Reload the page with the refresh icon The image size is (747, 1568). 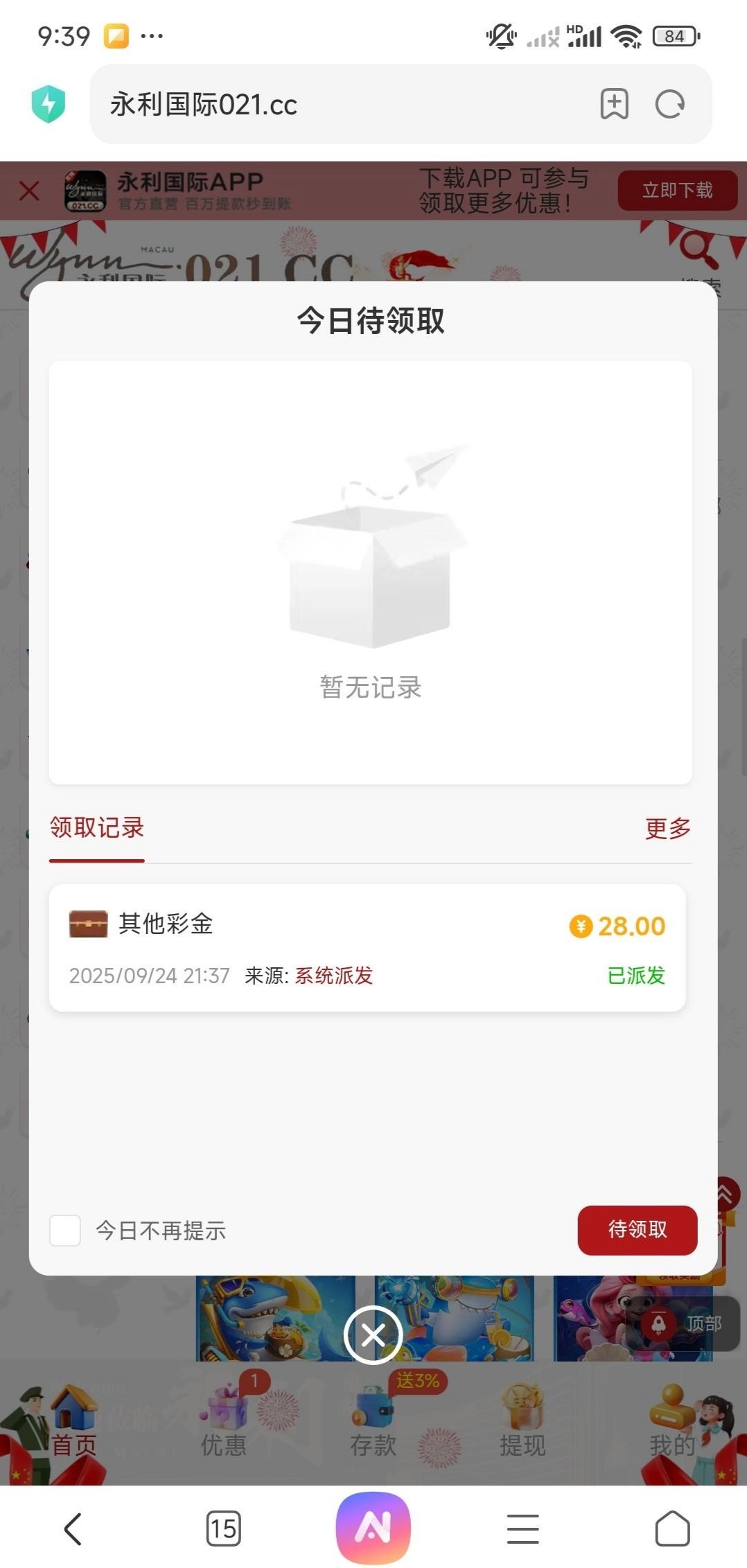point(669,105)
